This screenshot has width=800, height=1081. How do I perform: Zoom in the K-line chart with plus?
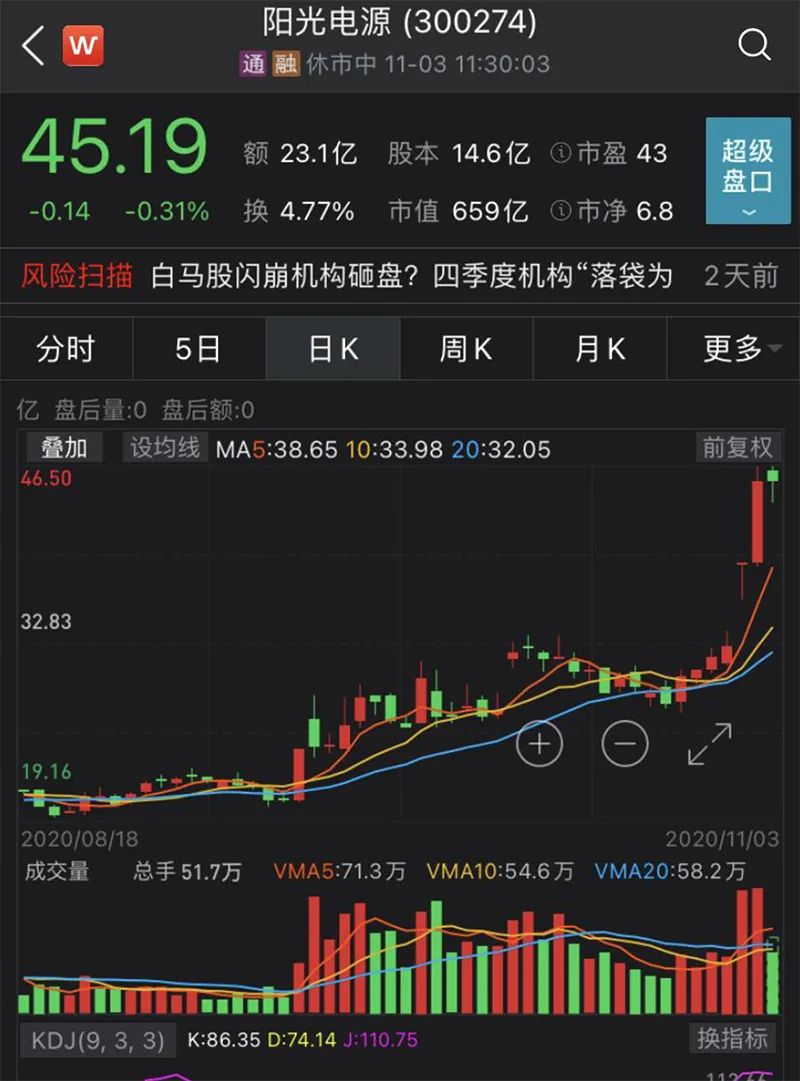click(x=539, y=744)
